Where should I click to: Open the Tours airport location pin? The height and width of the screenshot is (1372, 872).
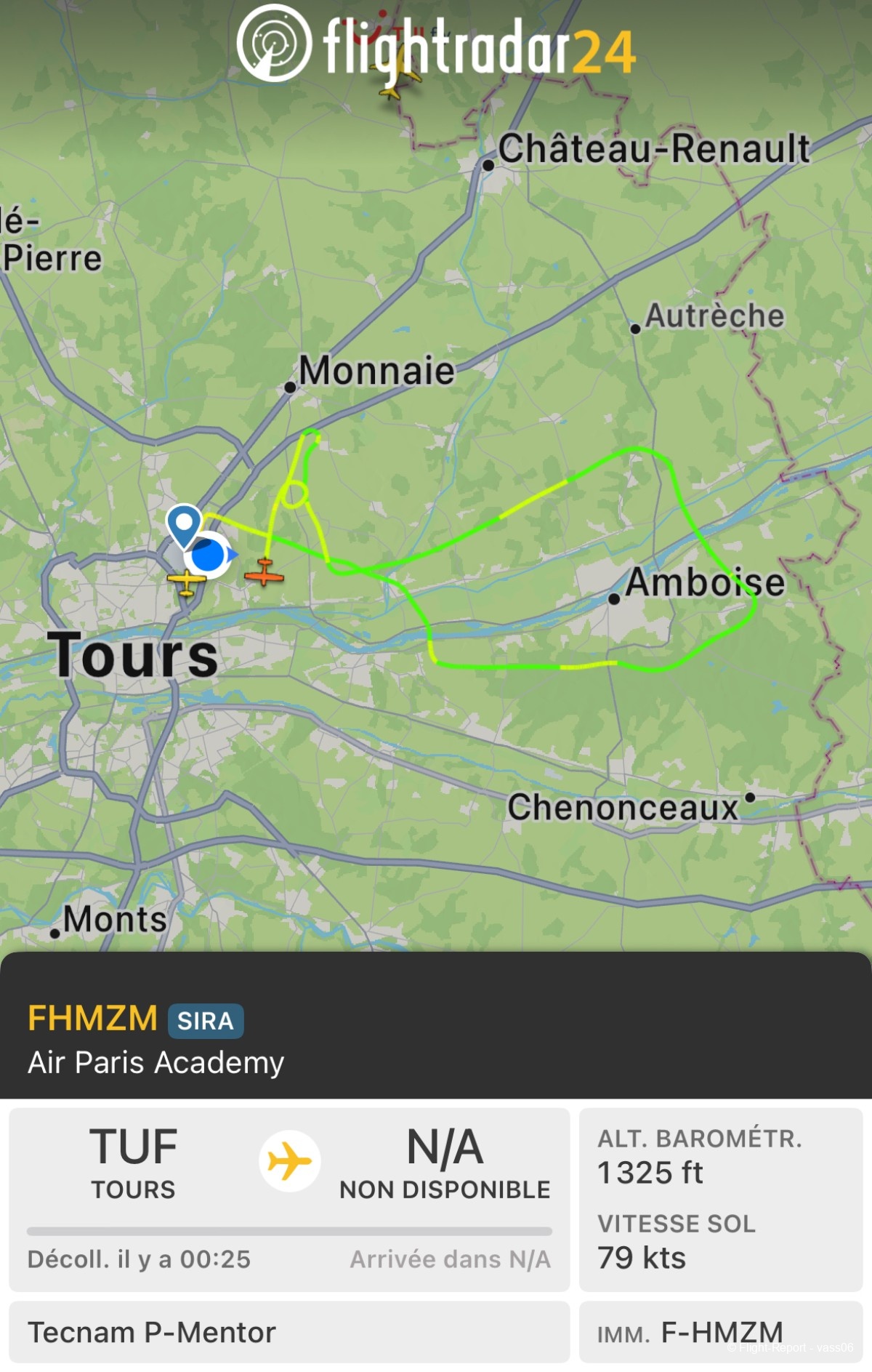(184, 523)
